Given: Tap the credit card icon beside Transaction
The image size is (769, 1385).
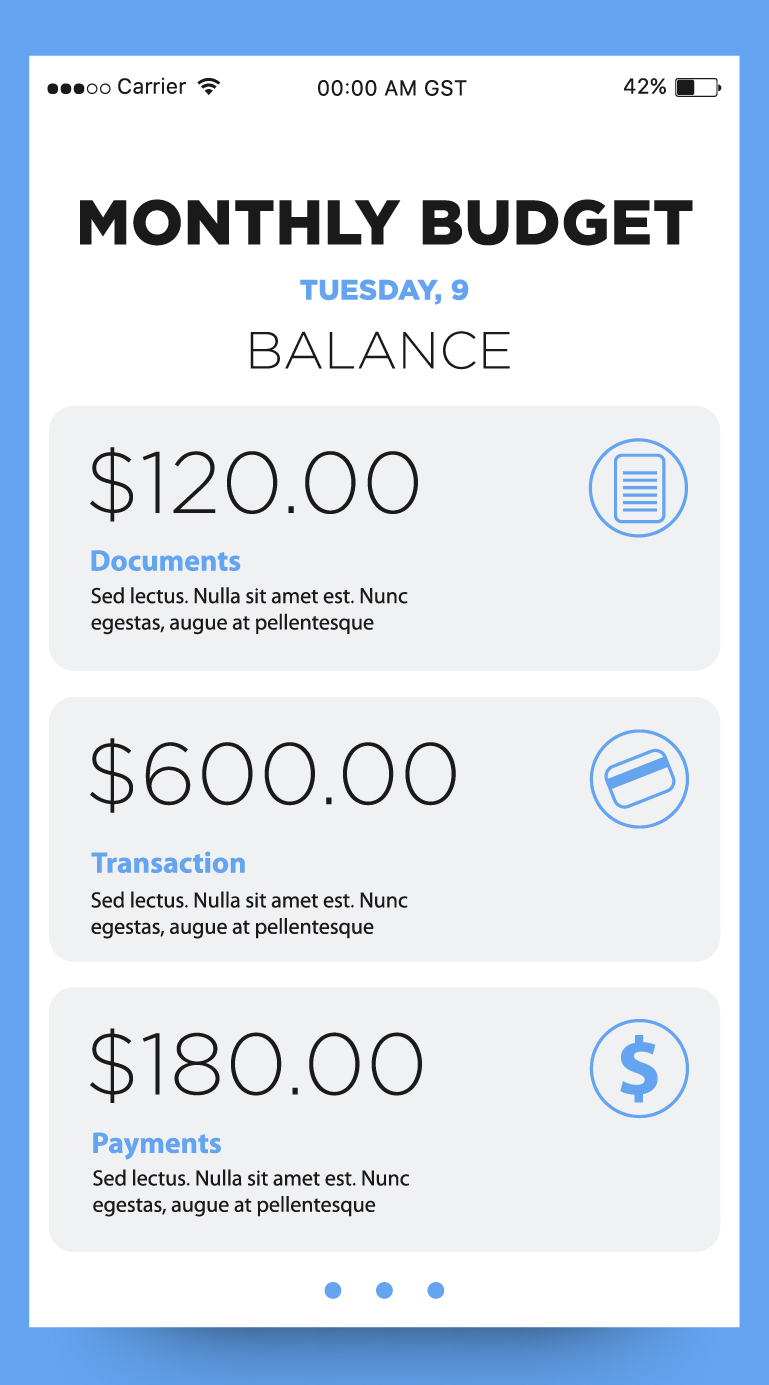Looking at the screenshot, I should 639,779.
